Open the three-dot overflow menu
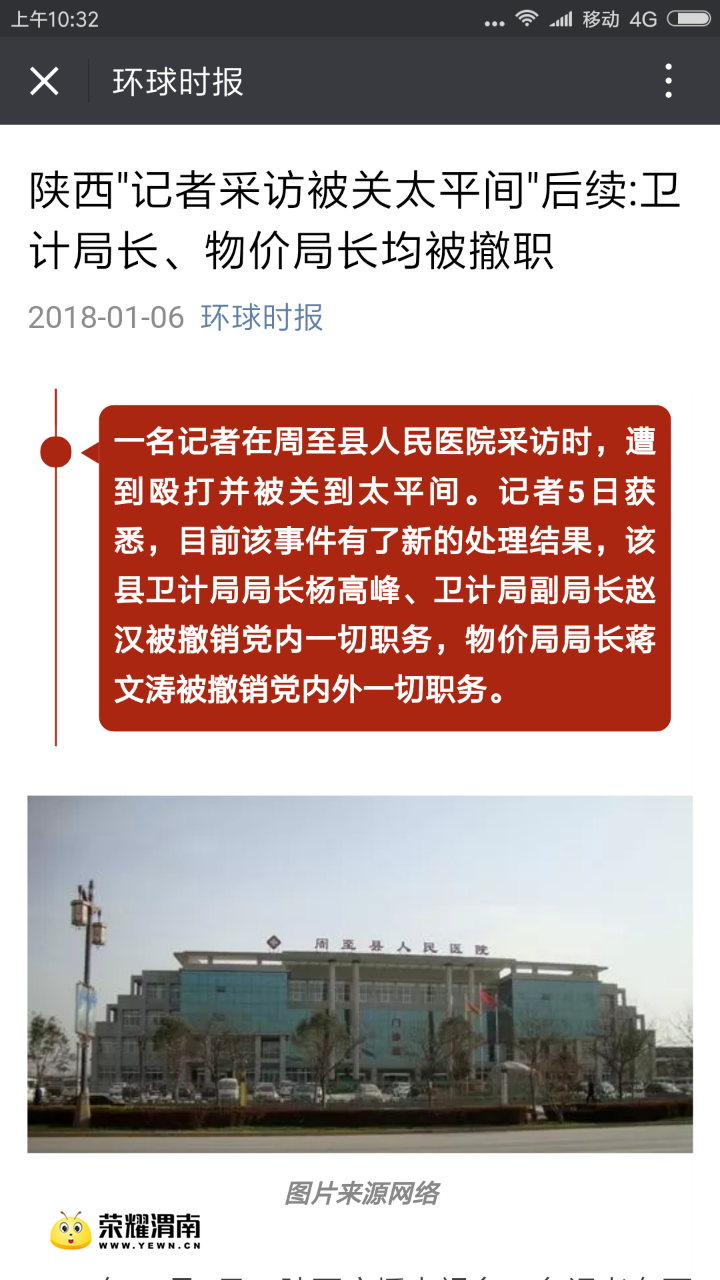The height and width of the screenshot is (1280, 720). pyautogui.click(x=669, y=81)
